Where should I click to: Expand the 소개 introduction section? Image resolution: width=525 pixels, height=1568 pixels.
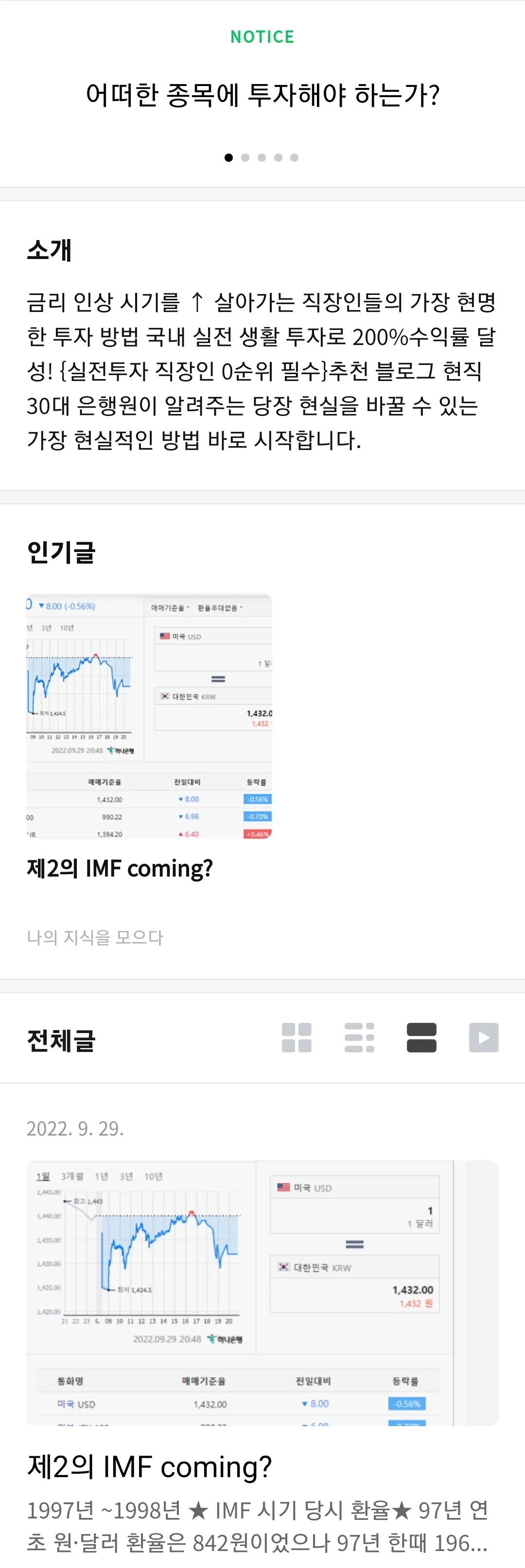coord(49,250)
